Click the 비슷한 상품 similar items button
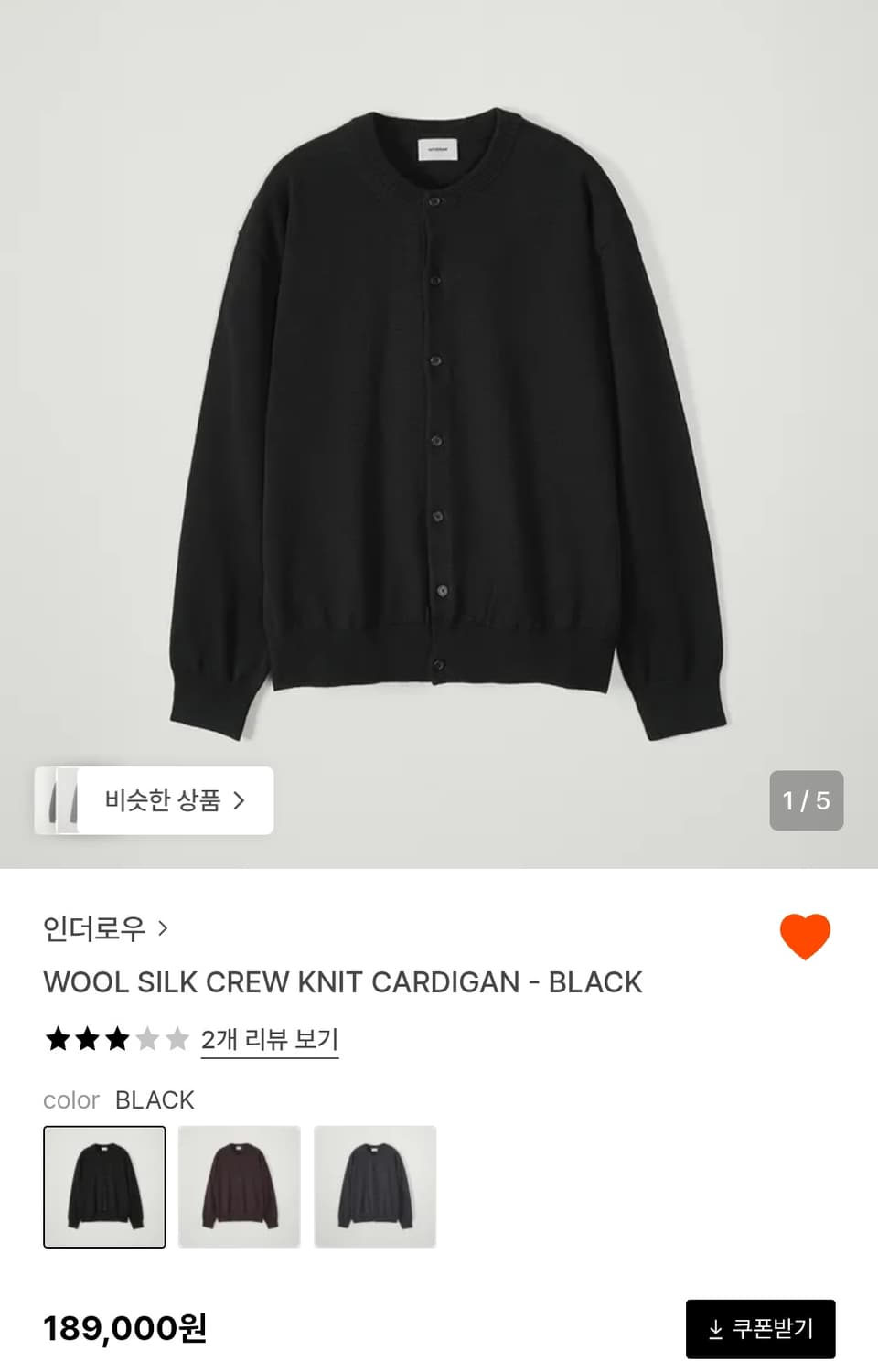The width and height of the screenshot is (878, 1372). pyautogui.click(x=155, y=800)
